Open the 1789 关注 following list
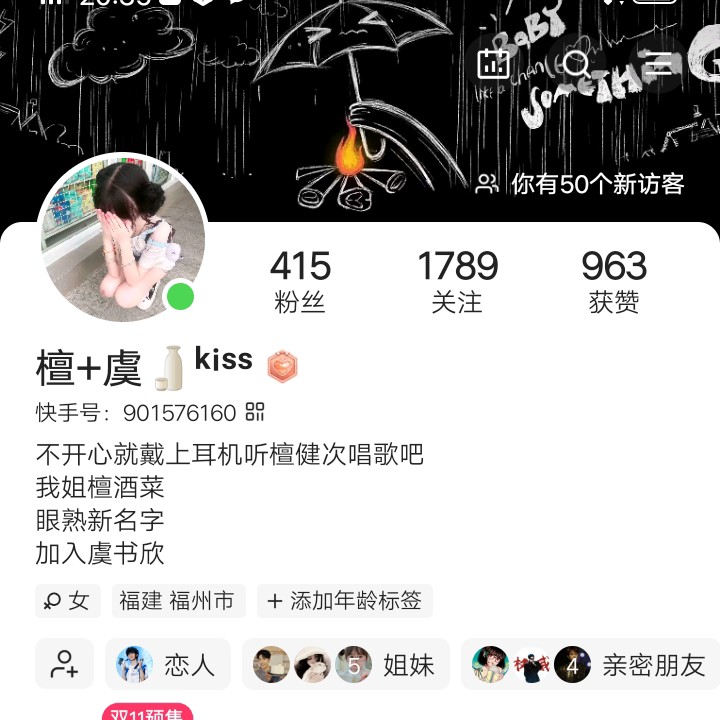 (x=457, y=281)
